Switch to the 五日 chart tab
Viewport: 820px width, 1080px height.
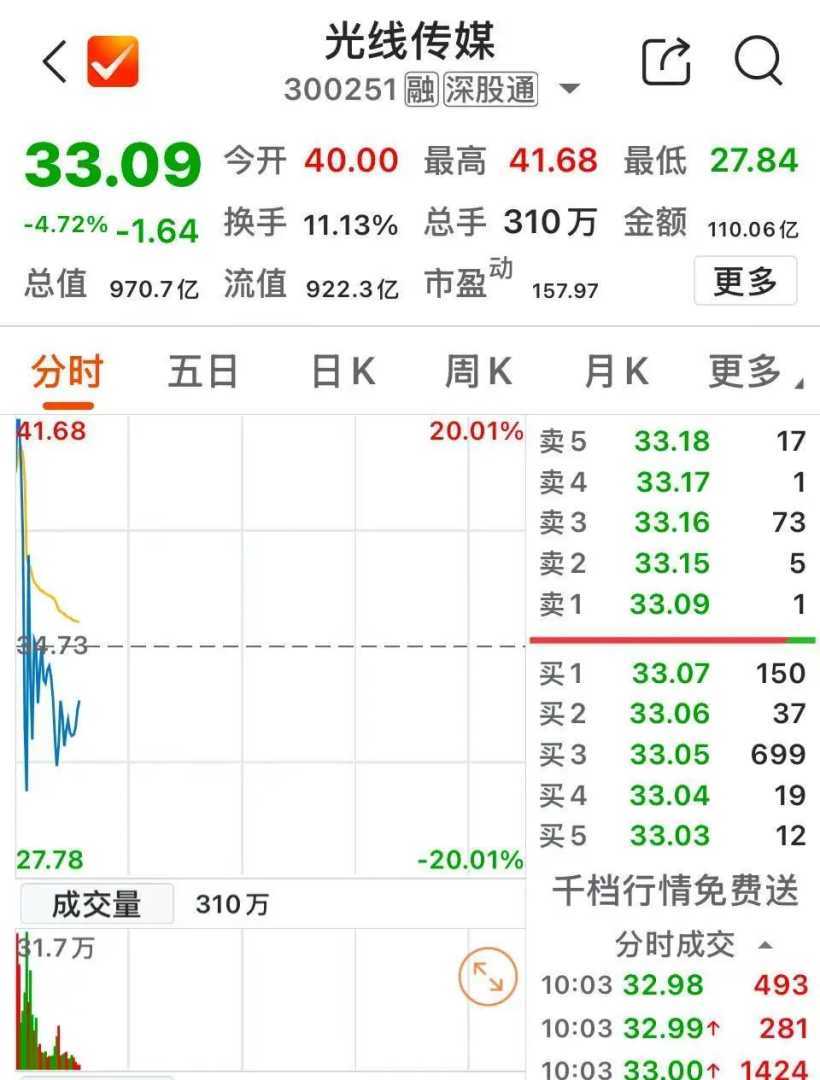tap(203, 372)
